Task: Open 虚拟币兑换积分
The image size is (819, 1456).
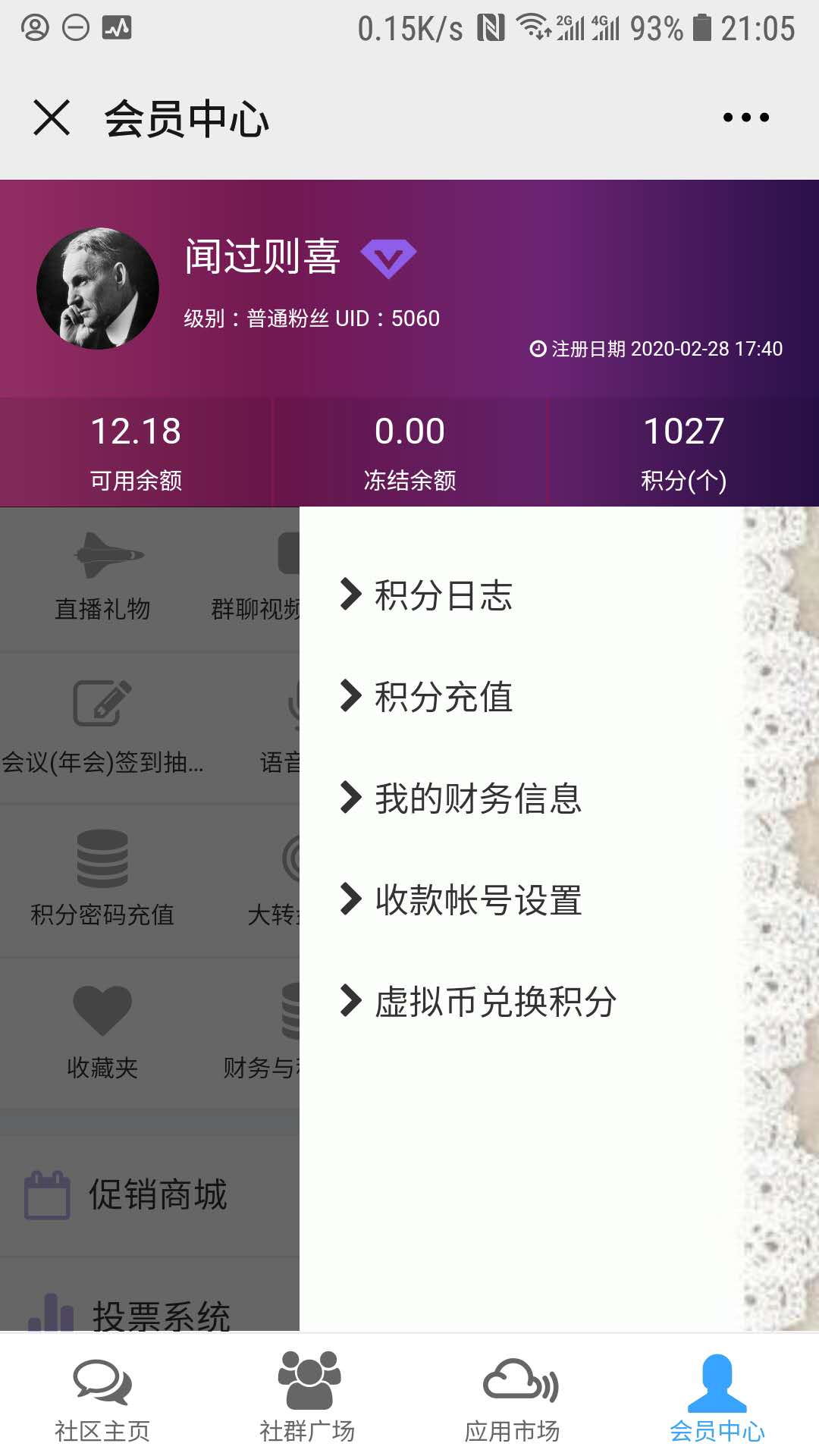Action: [x=494, y=1002]
